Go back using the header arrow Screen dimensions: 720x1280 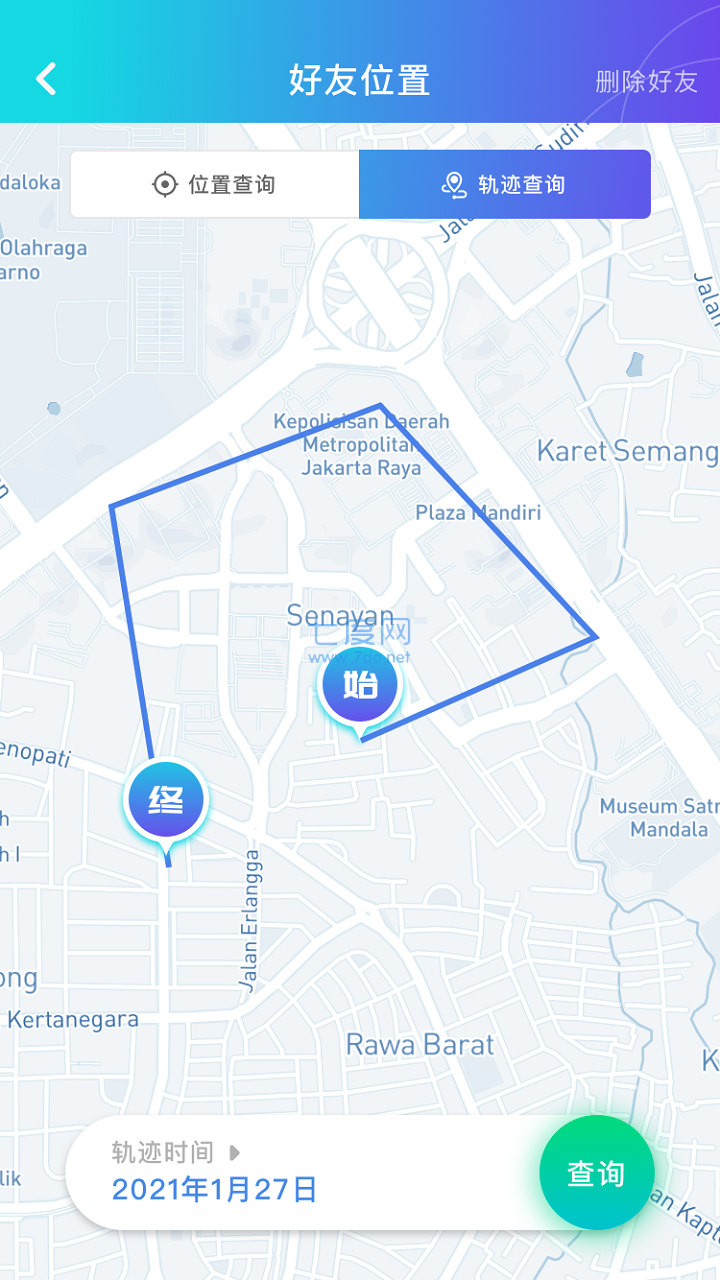tap(46, 79)
